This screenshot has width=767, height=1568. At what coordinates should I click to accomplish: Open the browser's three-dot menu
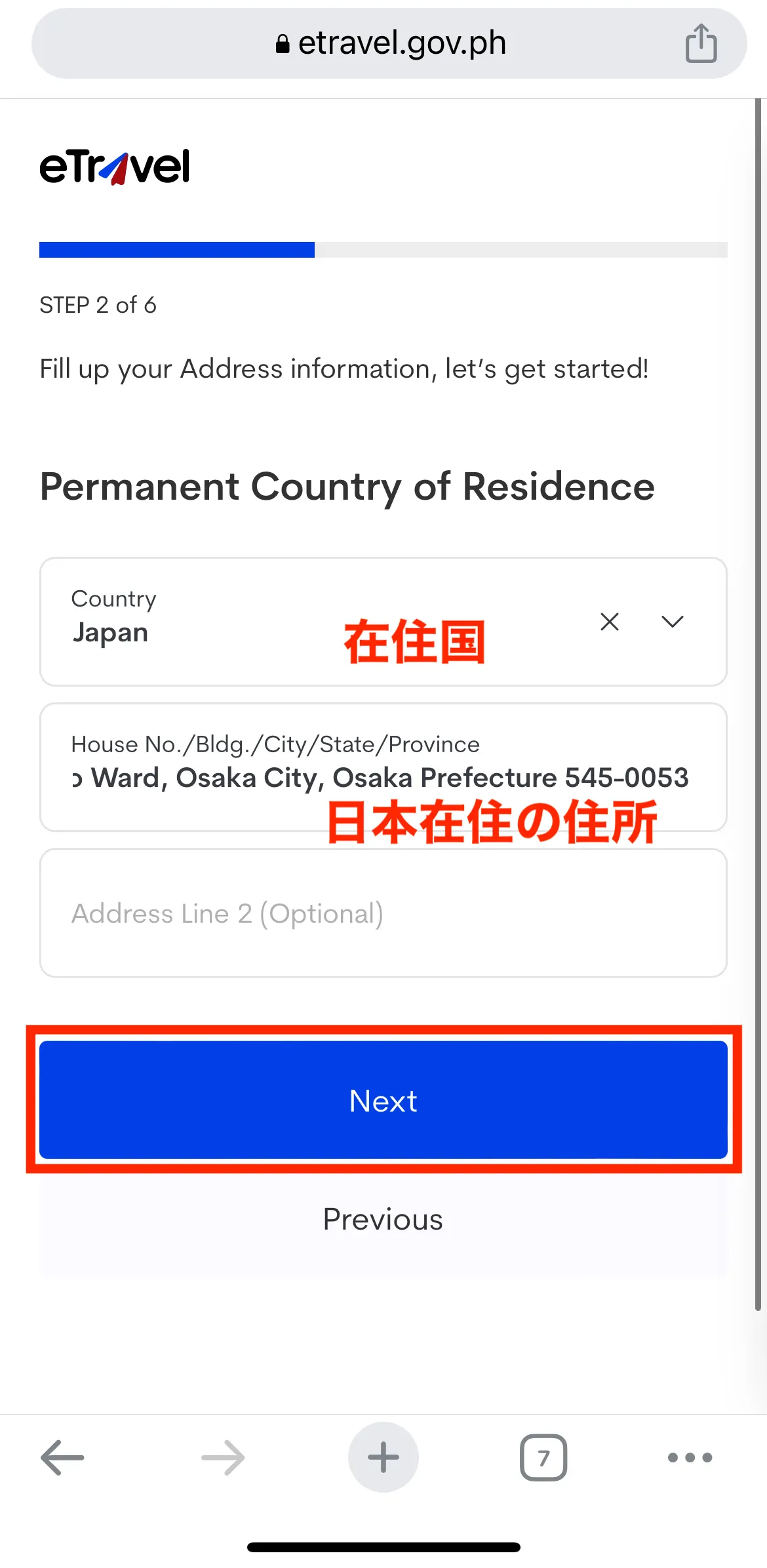pos(690,1458)
